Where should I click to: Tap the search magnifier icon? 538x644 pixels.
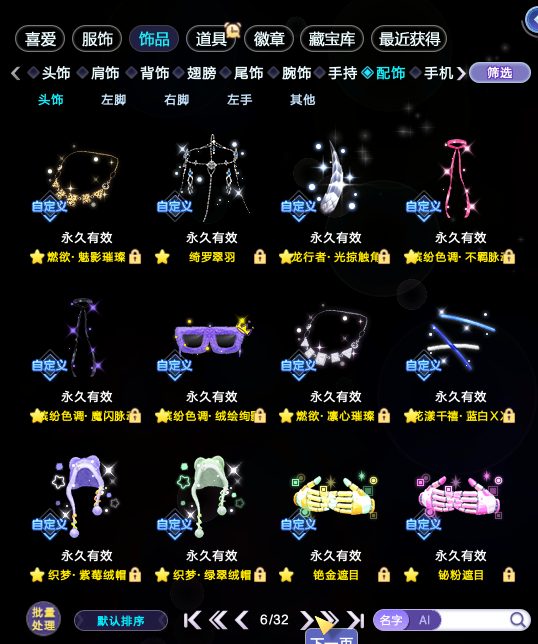517,620
